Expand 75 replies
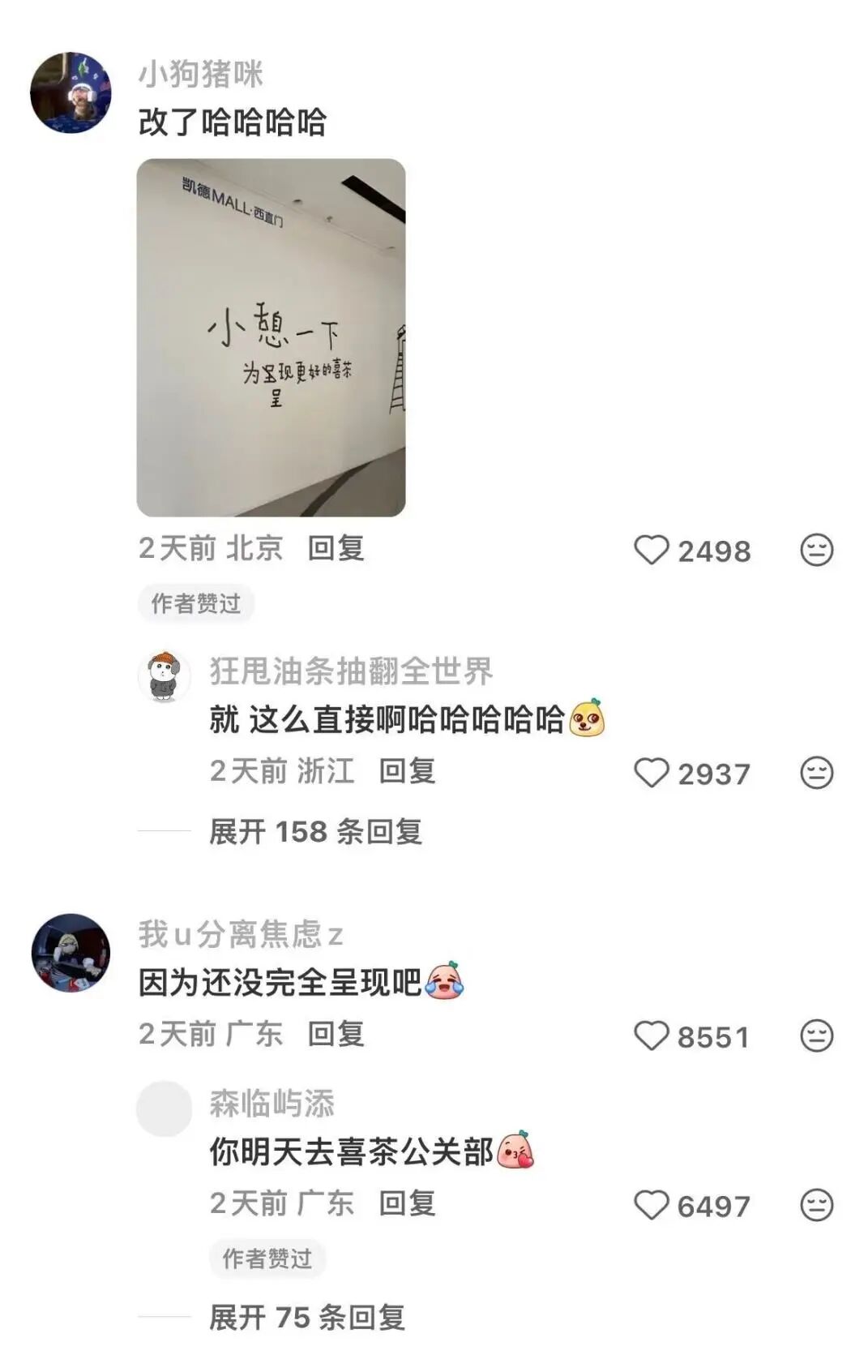Viewport: 868px width, 1372px height. pyautogui.click(x=306, y=1318)
